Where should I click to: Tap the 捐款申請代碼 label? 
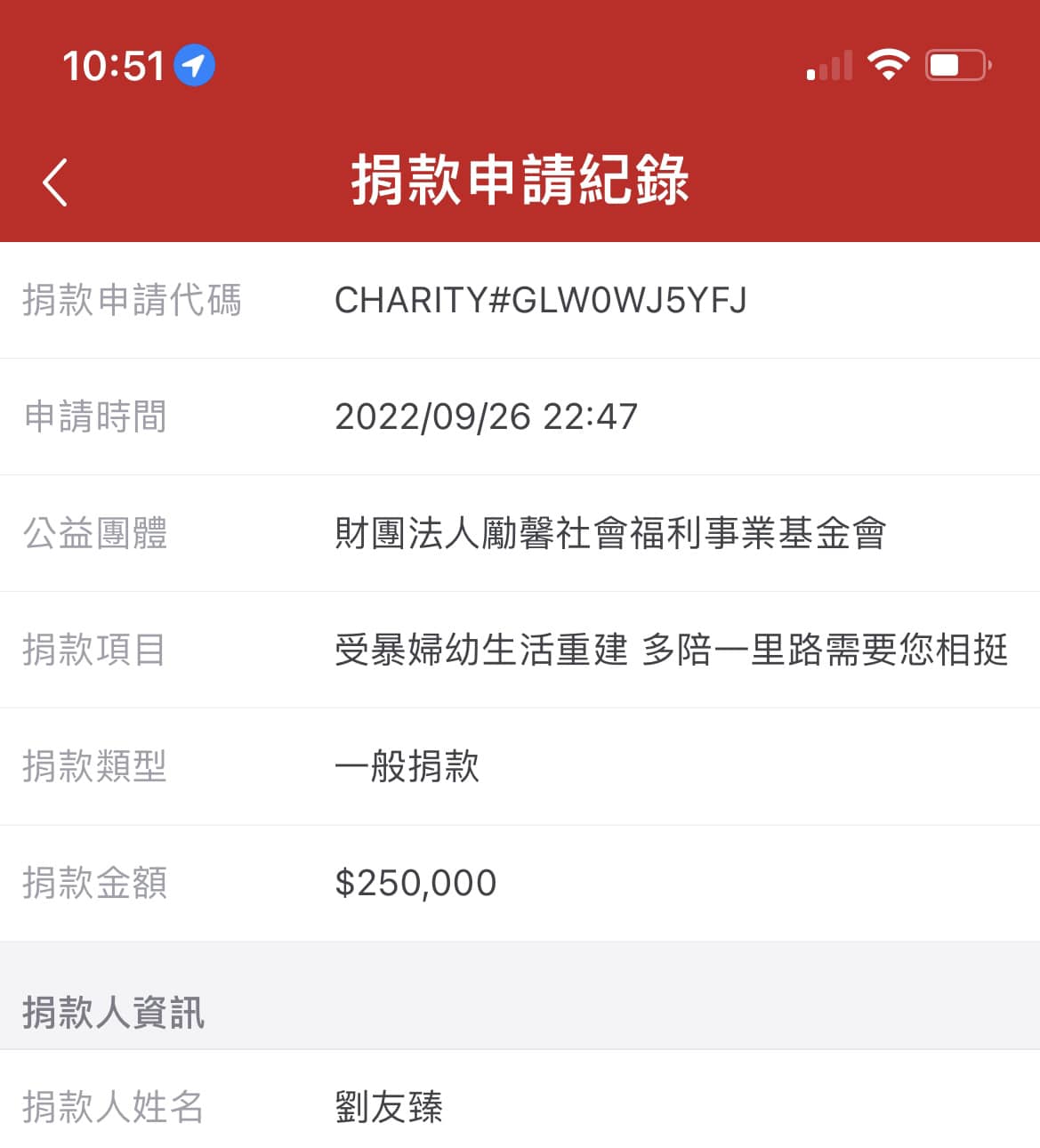coord(133,301)
